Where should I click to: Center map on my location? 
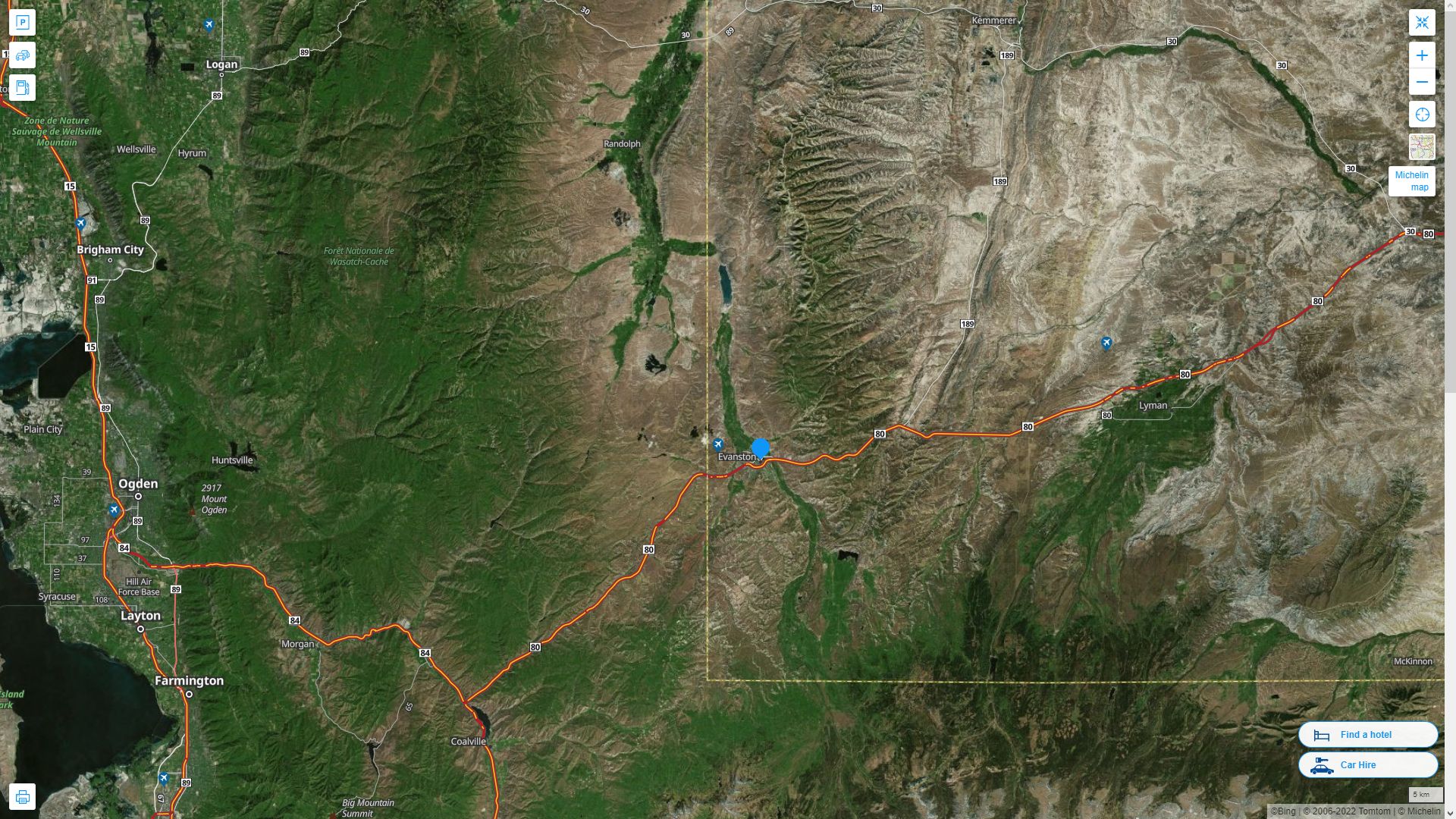tap(1422, 115)
